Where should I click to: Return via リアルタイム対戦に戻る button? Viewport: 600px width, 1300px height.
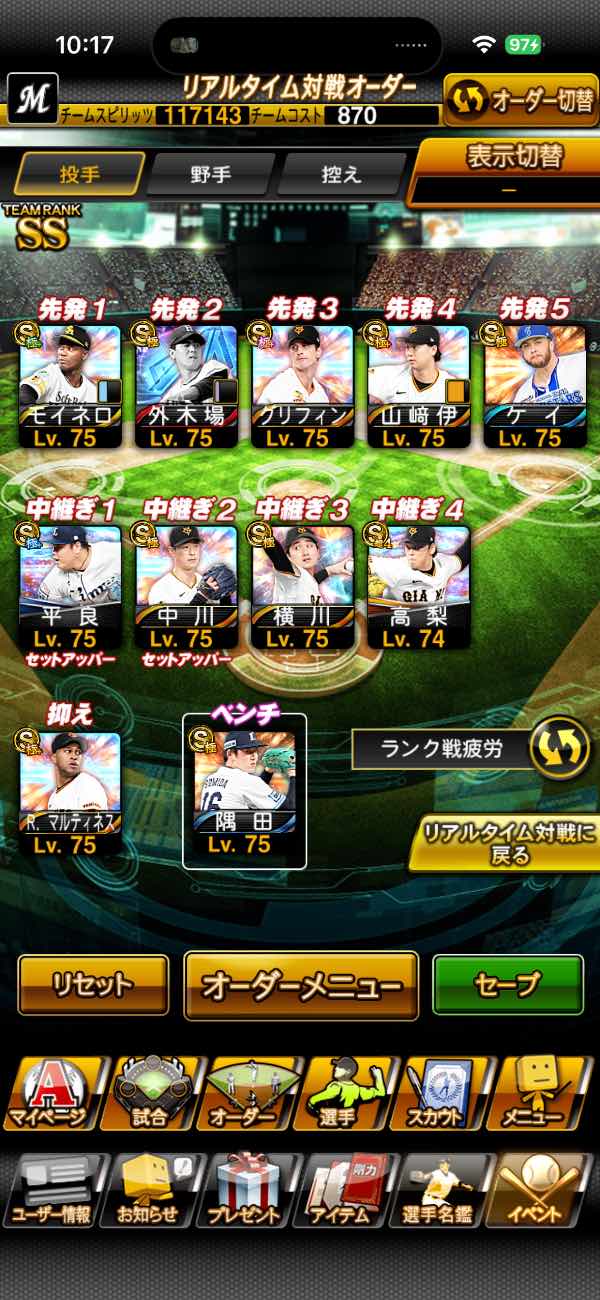(x=506, y=844)
